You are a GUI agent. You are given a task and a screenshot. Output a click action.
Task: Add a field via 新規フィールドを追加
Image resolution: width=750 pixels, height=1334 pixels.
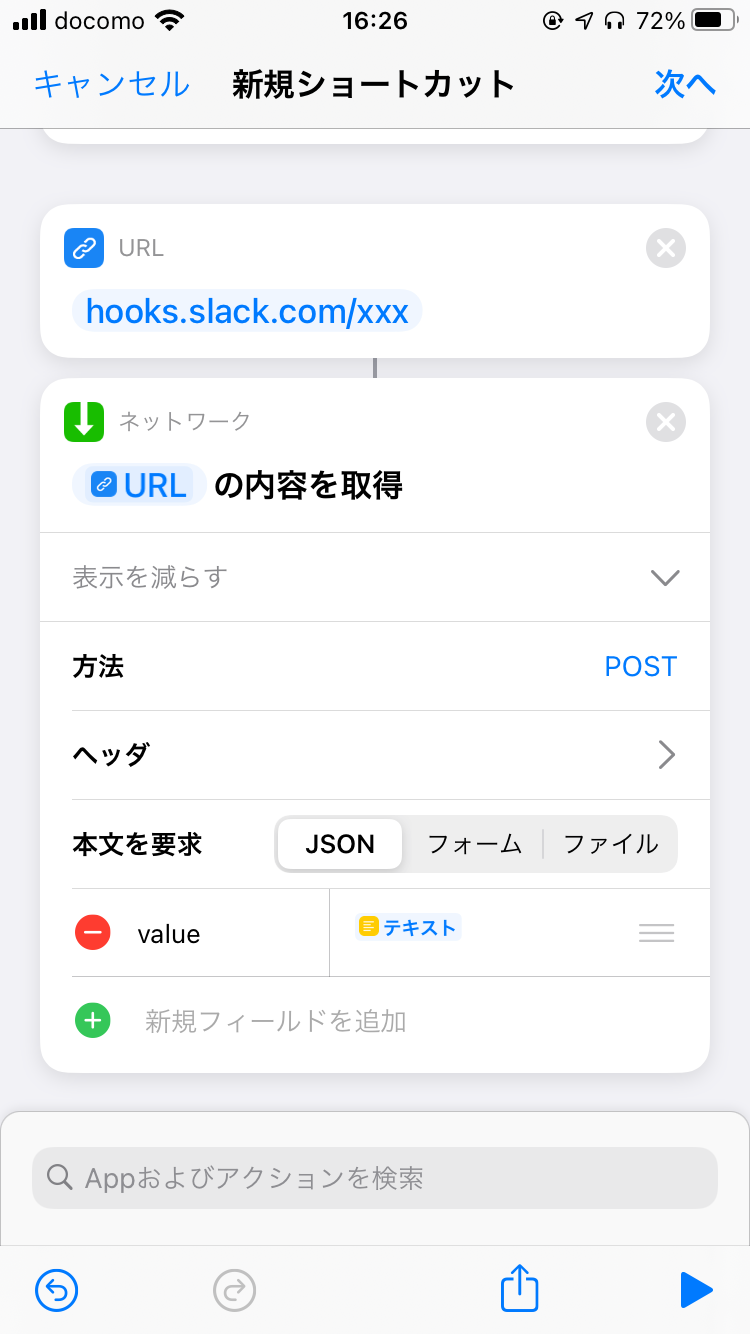(275, 1021)
